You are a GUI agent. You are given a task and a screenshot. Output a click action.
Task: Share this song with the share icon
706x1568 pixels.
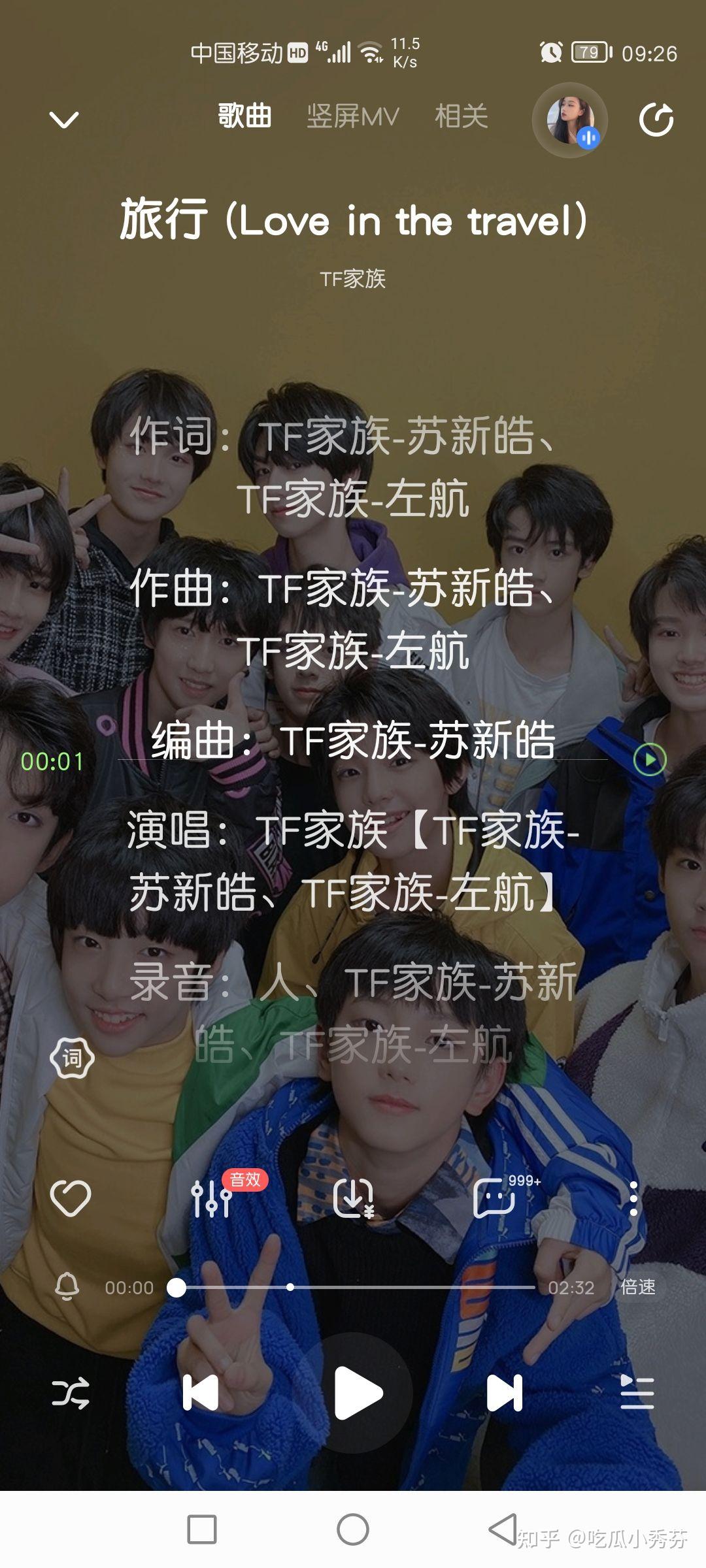656,120
